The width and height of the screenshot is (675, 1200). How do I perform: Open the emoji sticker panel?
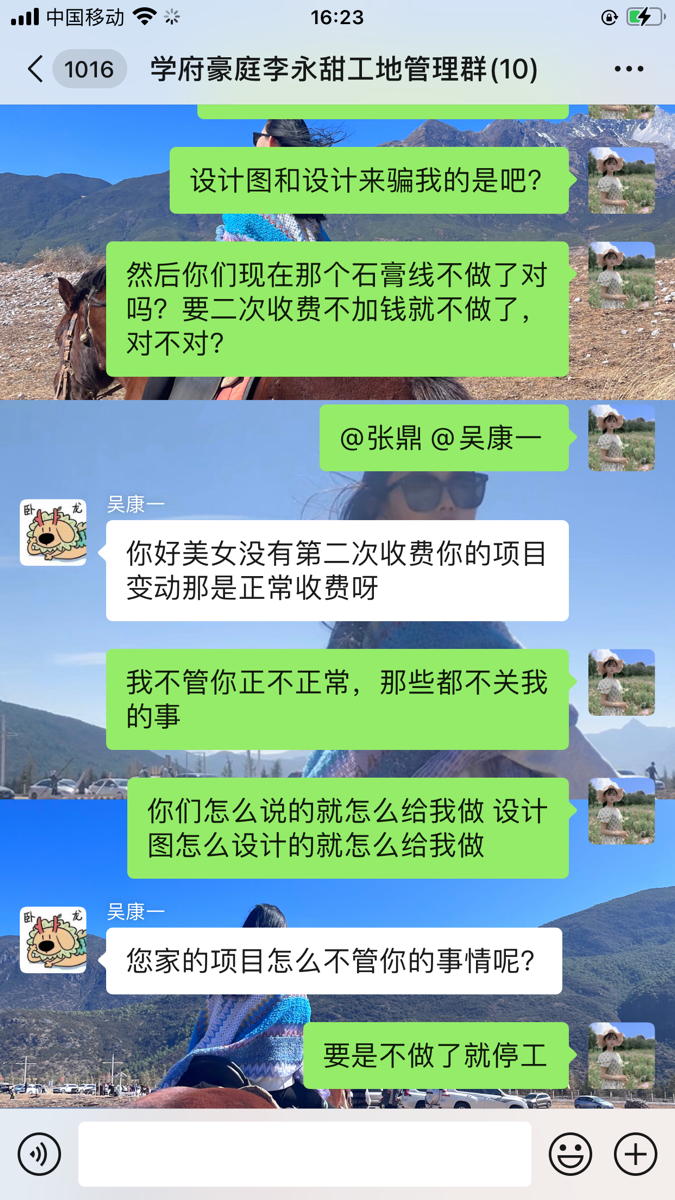click(x=570, y=1154)
